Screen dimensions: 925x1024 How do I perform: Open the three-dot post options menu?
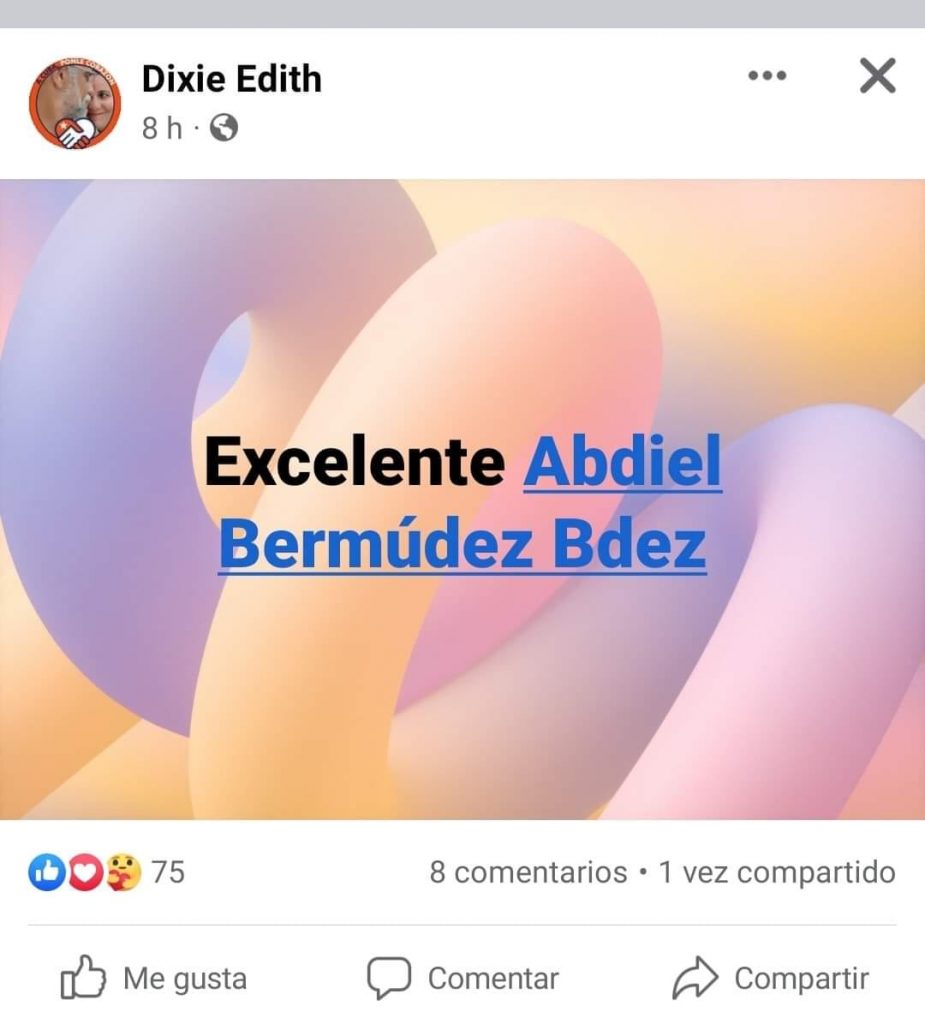767,77
